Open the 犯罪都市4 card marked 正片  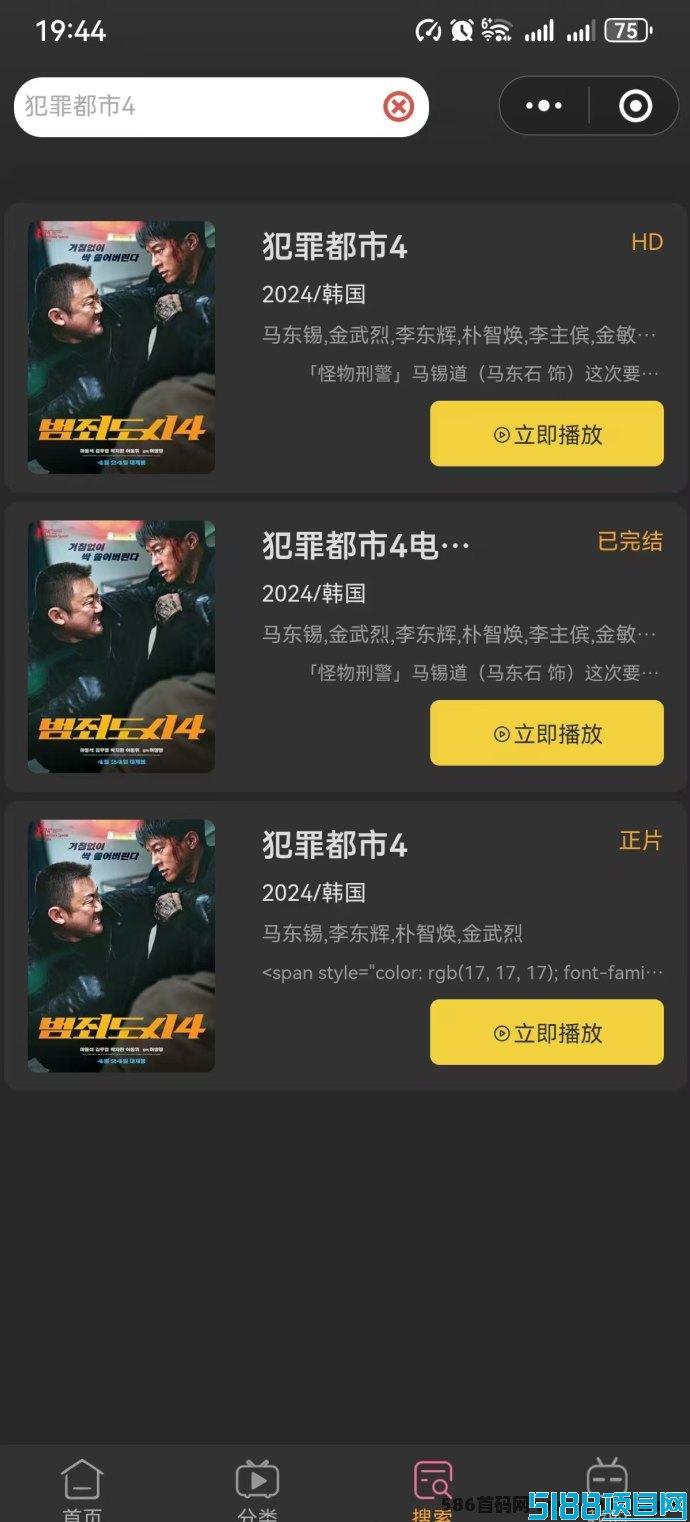[x=345, y=946]
